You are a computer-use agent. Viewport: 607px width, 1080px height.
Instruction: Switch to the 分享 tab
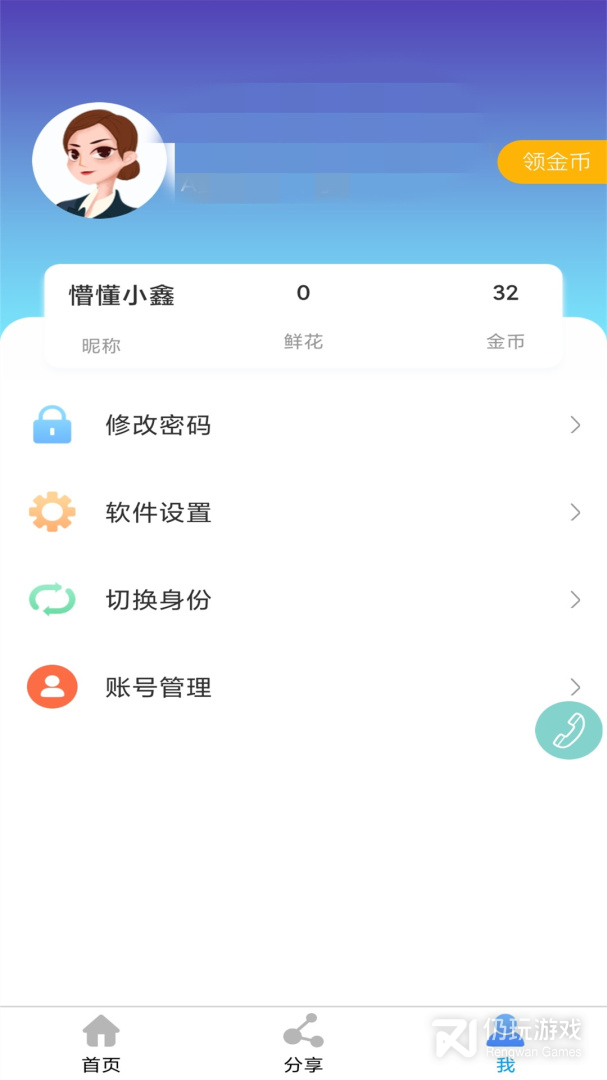pyautogui.click(x=303, y=1043)
